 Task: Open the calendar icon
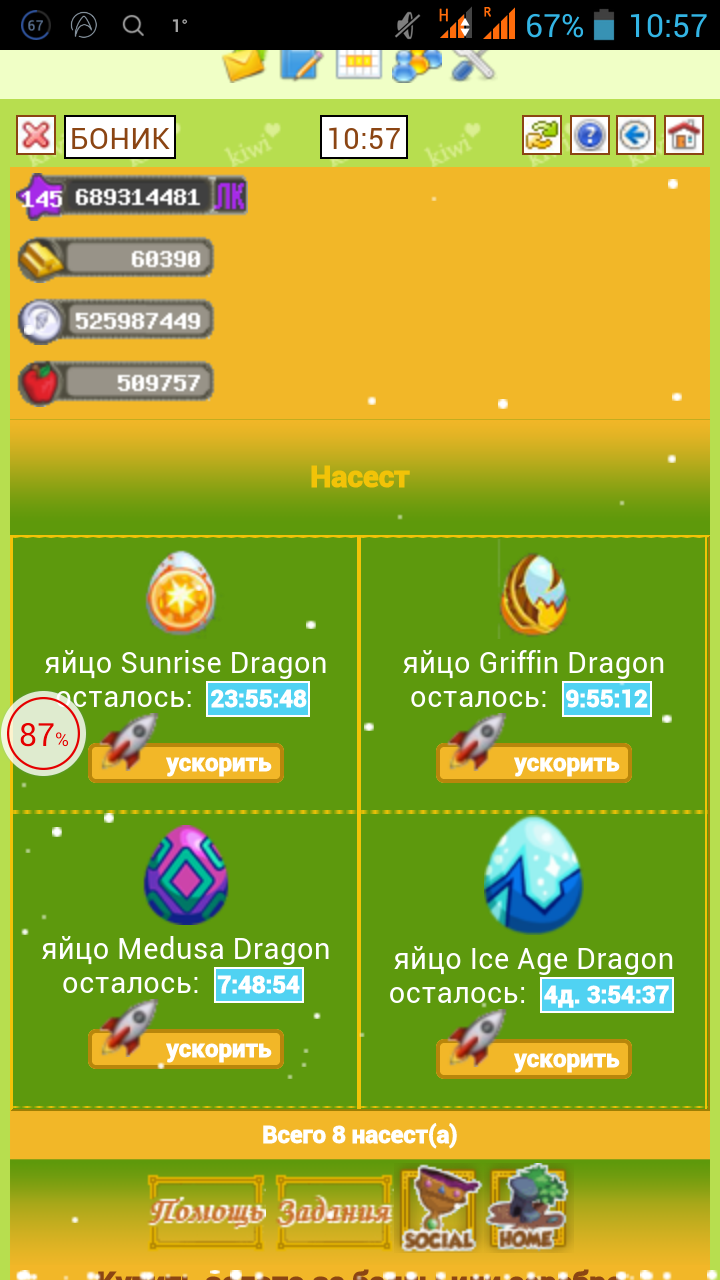359,64
